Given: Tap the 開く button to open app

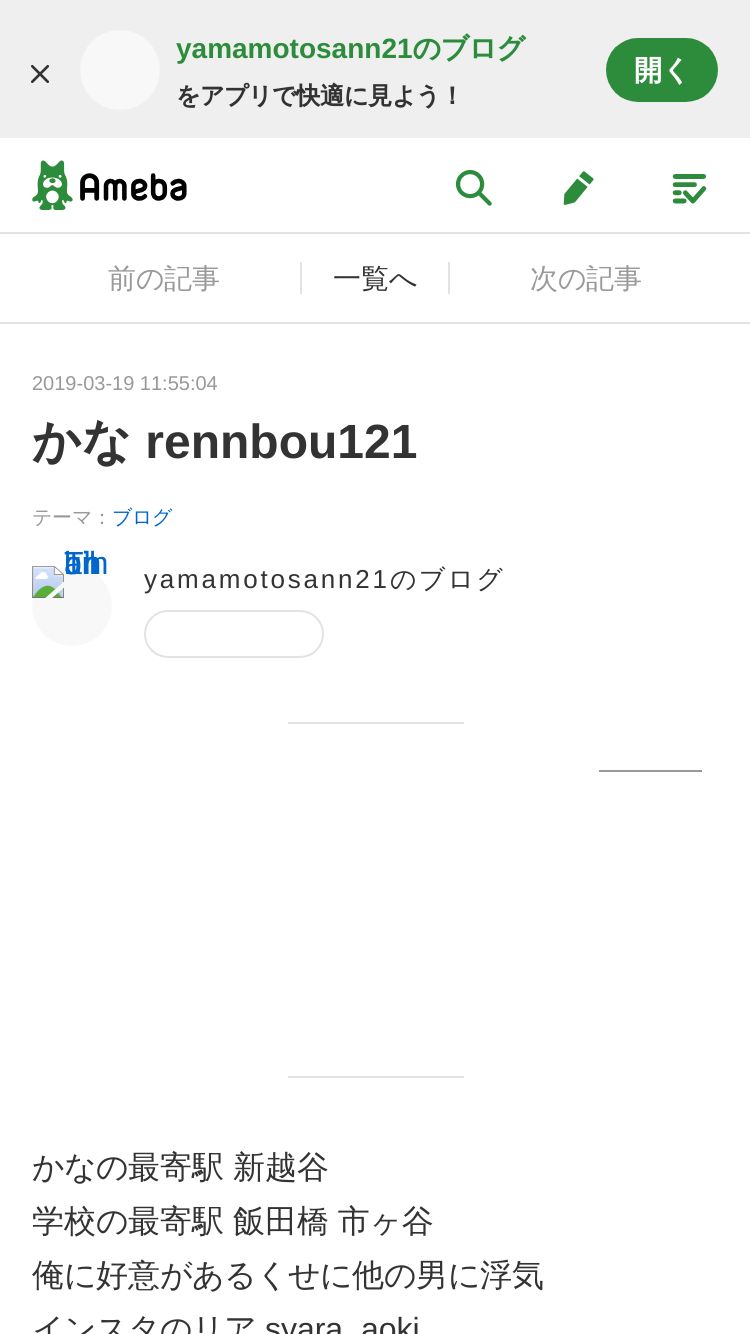Looking at the screenshot, I should [662, 70].
